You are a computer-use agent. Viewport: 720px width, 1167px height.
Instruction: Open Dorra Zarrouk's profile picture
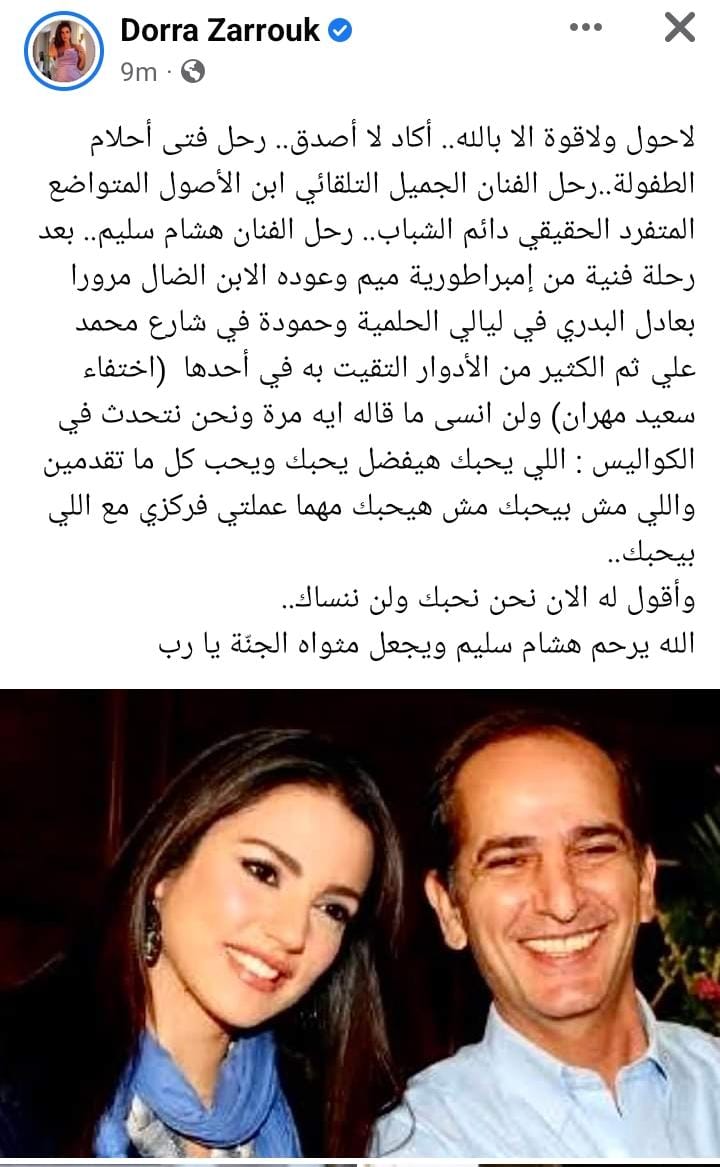(63, 52)
